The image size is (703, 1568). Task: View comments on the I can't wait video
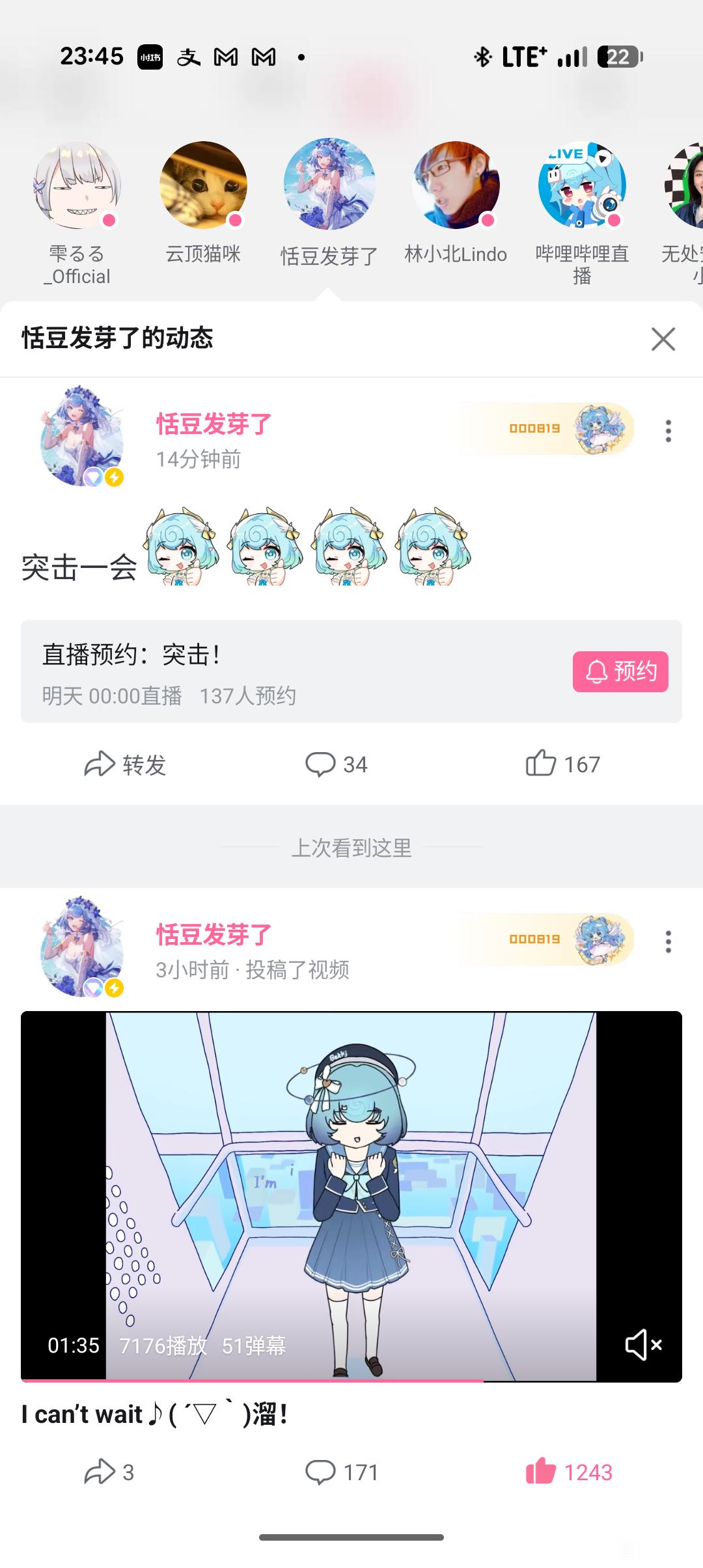[x=342, y=1472]
